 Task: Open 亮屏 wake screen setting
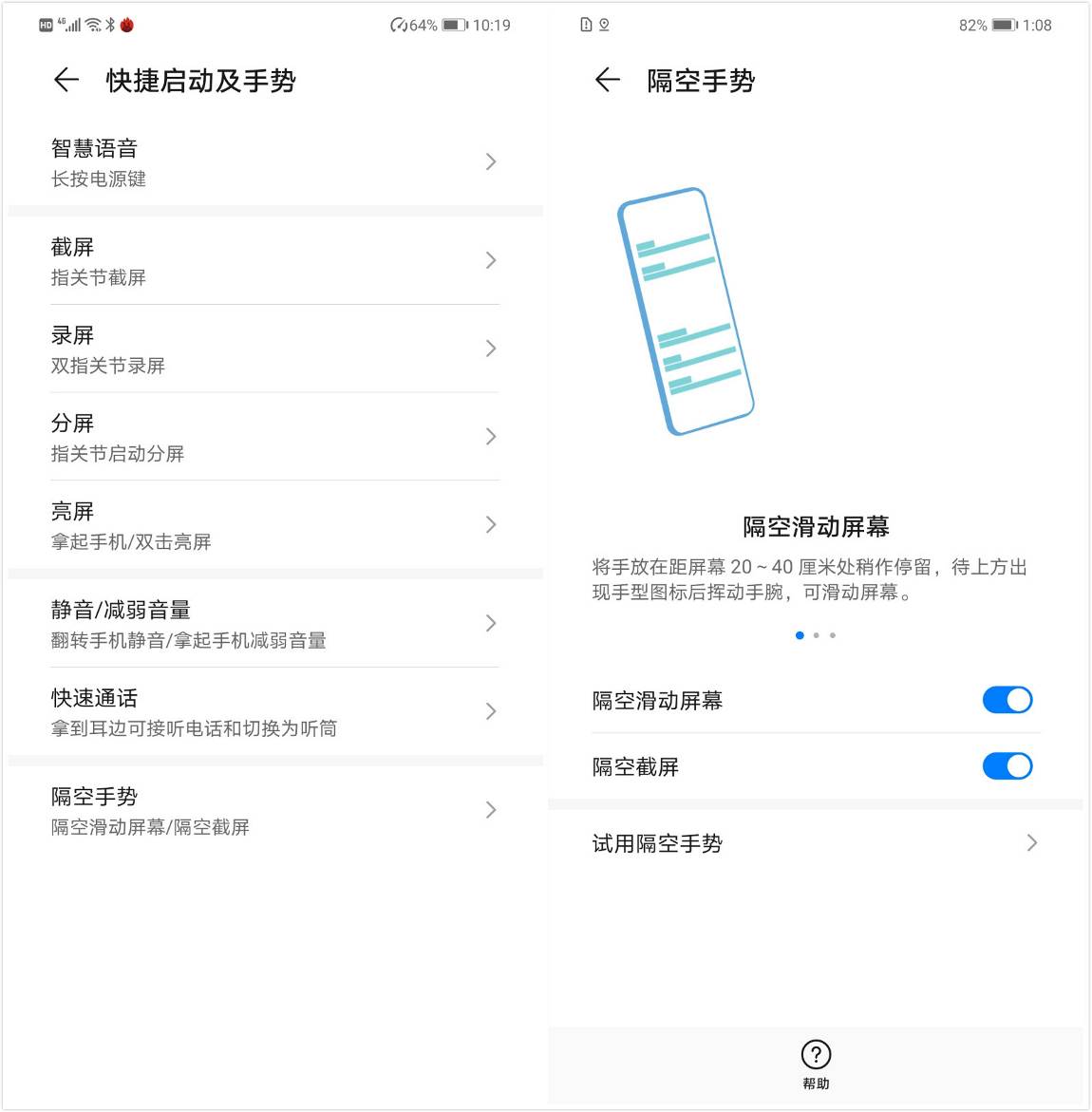point(273,525)
